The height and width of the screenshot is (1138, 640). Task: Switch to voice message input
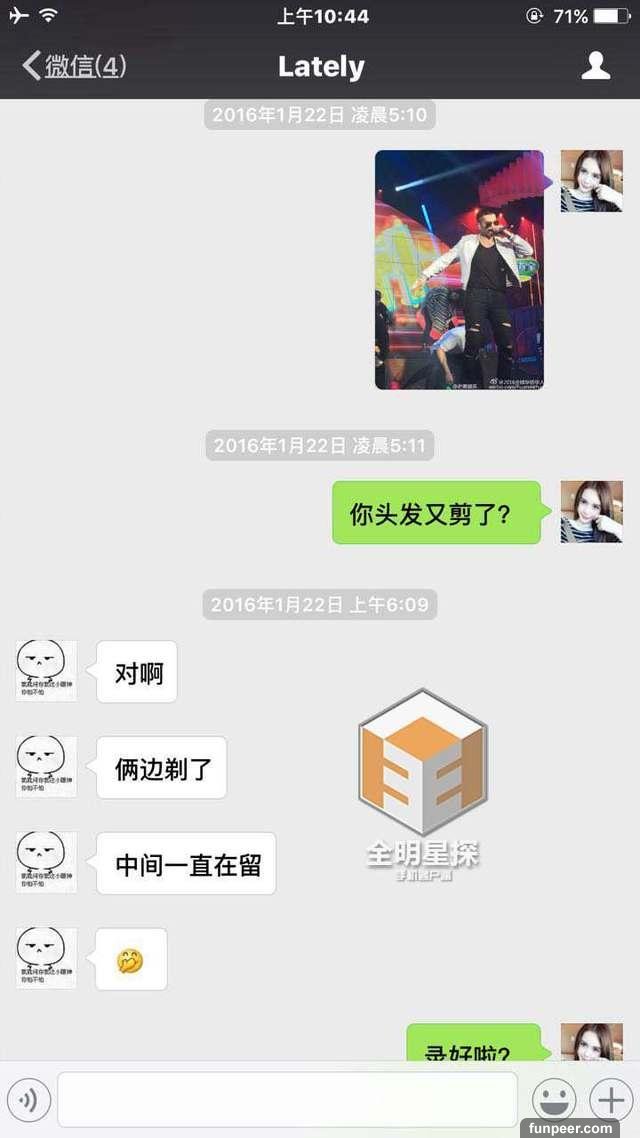tap(28, 1100)
